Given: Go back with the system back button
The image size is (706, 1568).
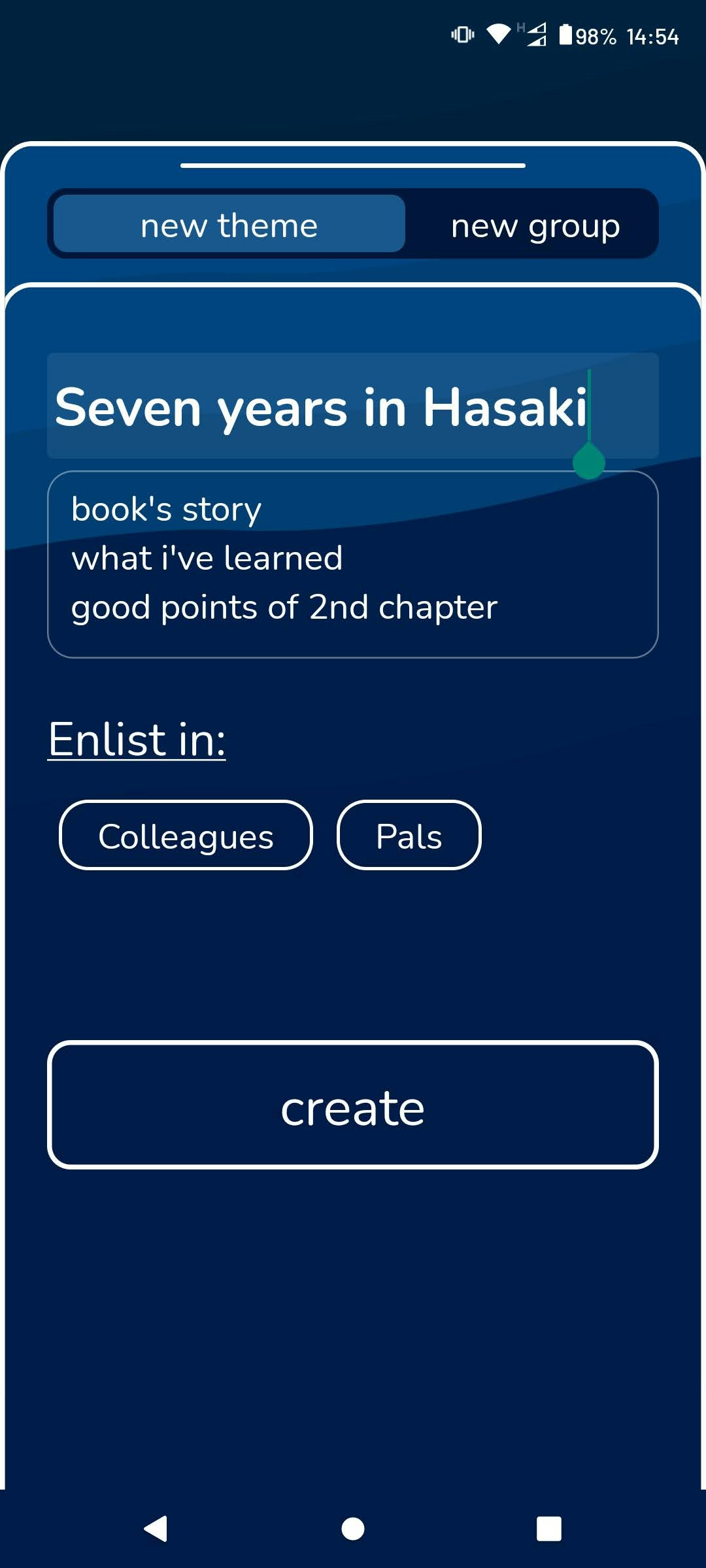Looking at the screenshot, I should (x=156, y=1529).
